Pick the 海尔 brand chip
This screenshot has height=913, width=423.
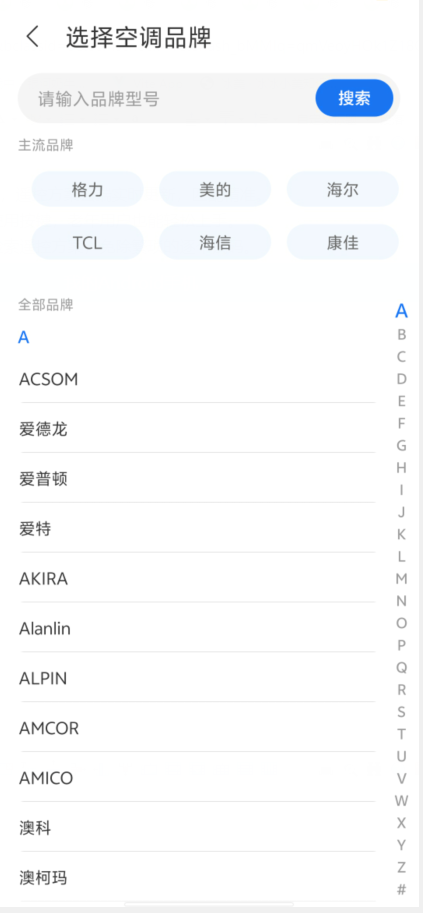click(x=343, y=189)
